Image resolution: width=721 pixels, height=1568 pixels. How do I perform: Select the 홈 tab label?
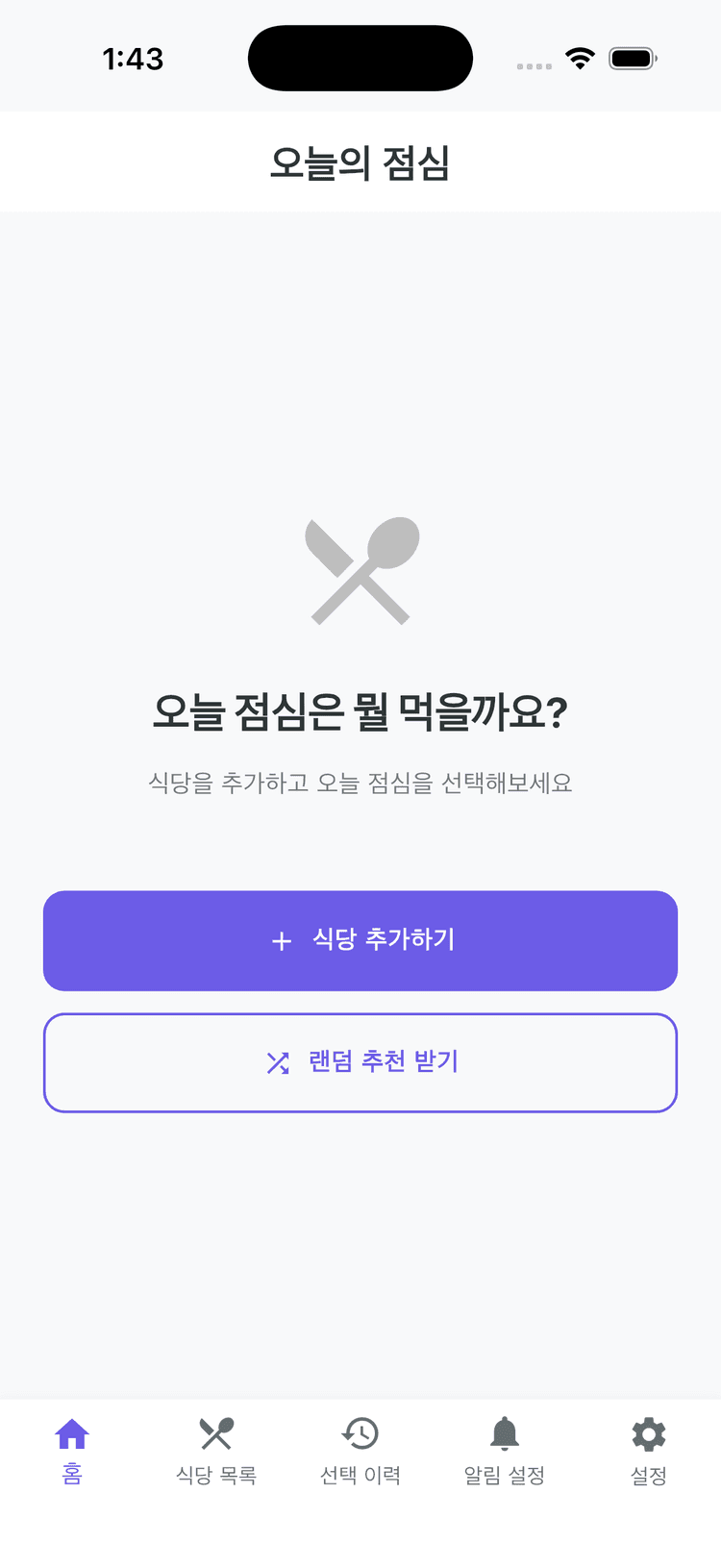[73, 1476]
